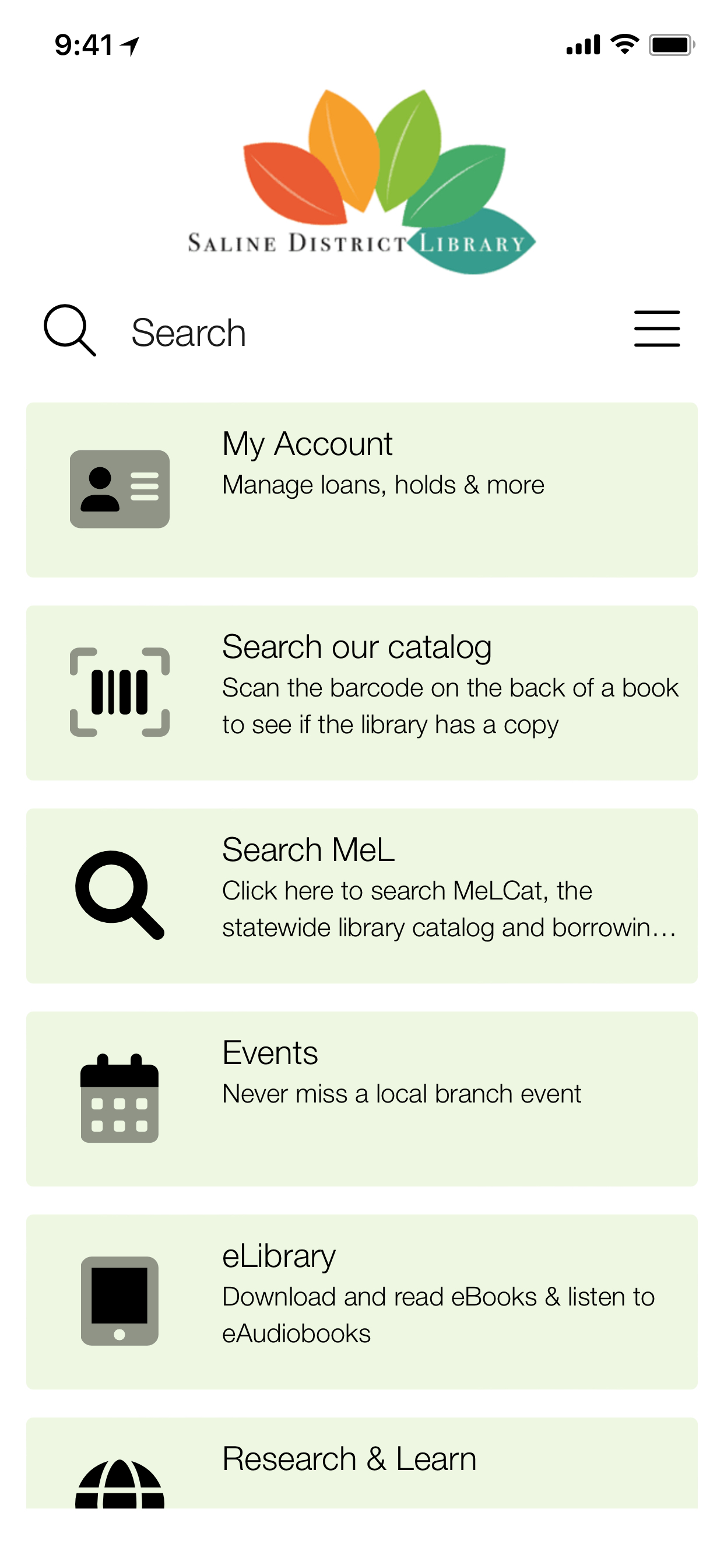Image resolution: width=724 pixels, height=1568 pixels.
Task: Open Search MeL card
Action: (x=361, y=895)
